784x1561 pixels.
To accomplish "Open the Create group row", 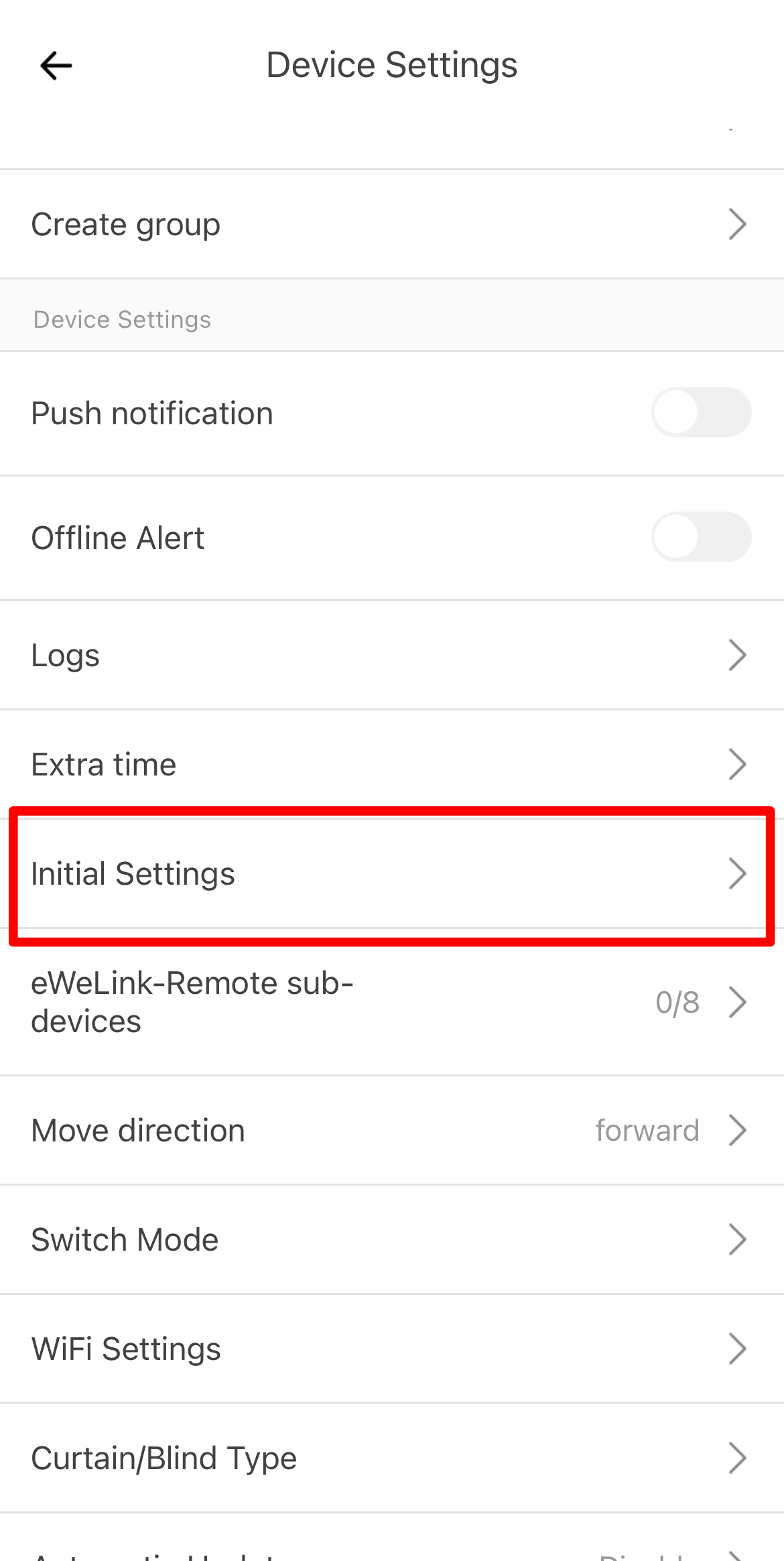I will point(392,224).
